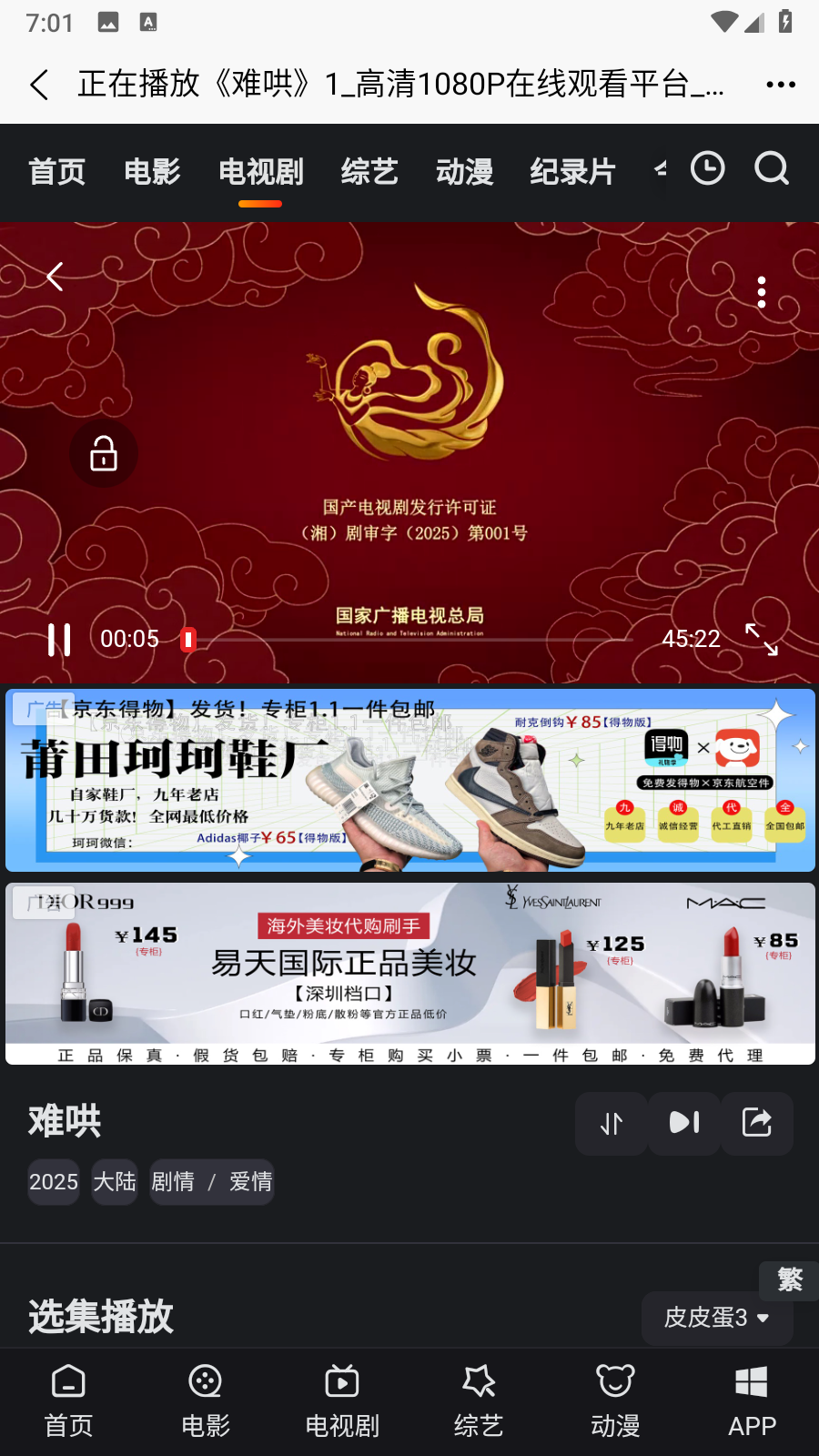Open the 莆田珂珂鞋厂 ad banner
819x1456 pixels.
pyautogui.click(x=409, y=781)
